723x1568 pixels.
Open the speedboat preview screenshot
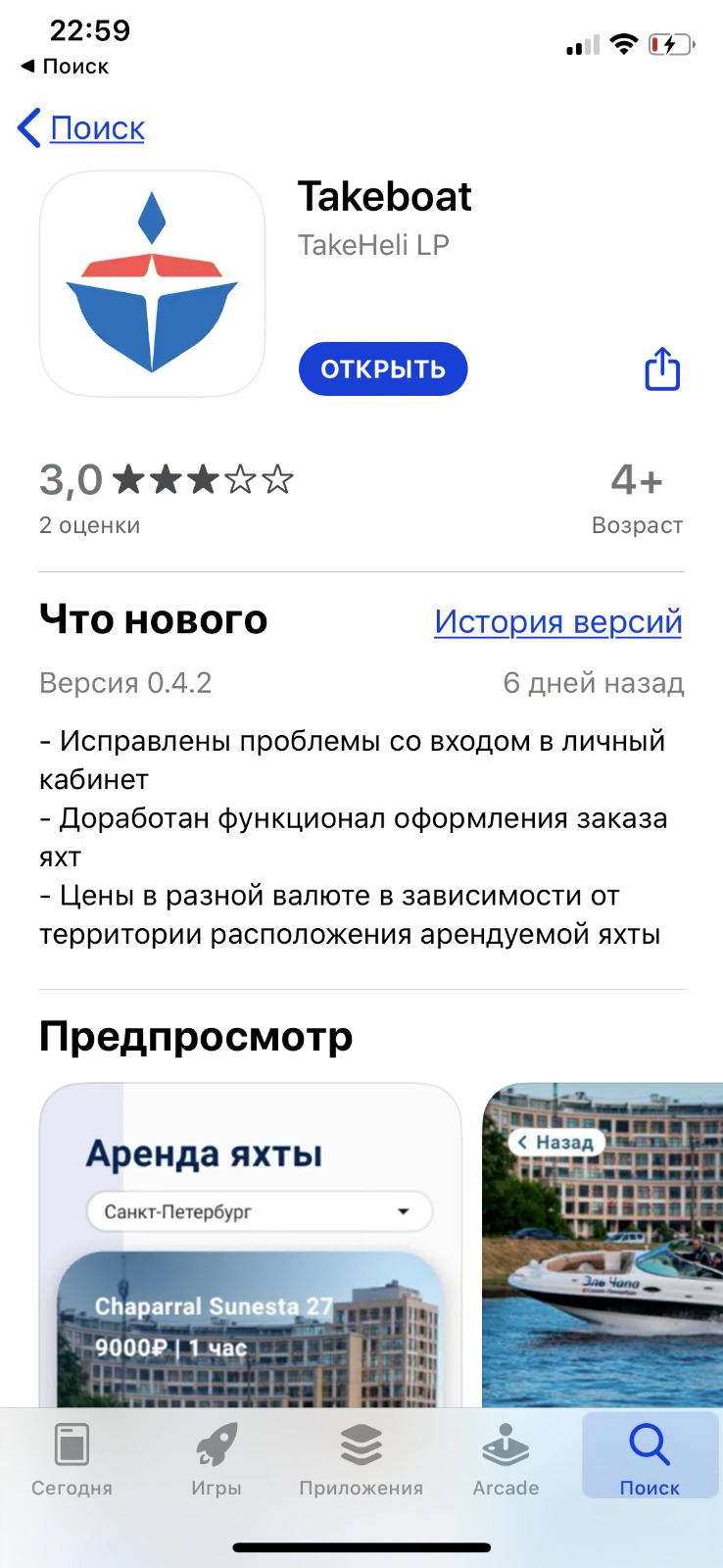point(602,1245)
